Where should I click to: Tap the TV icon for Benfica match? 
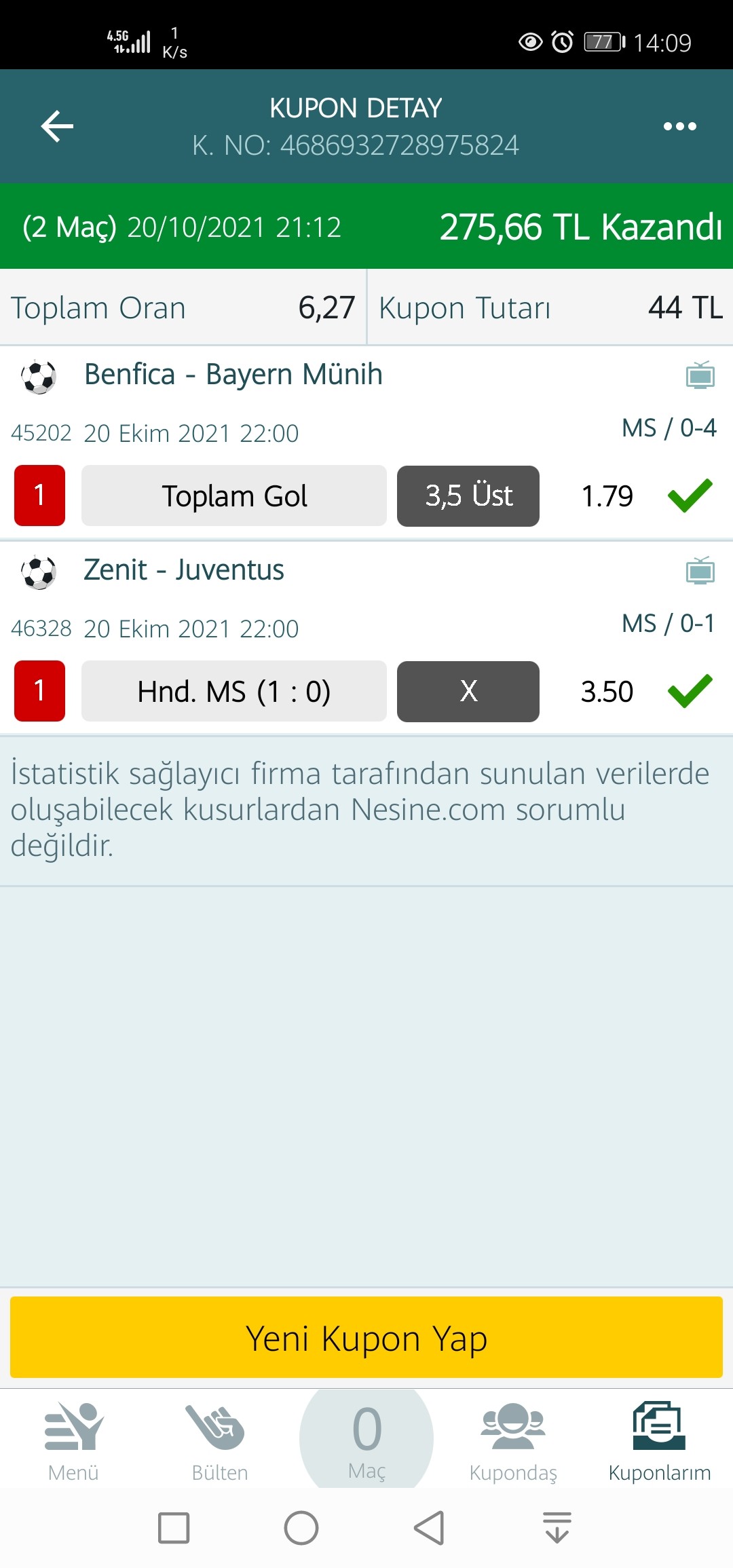coord(700,375)
